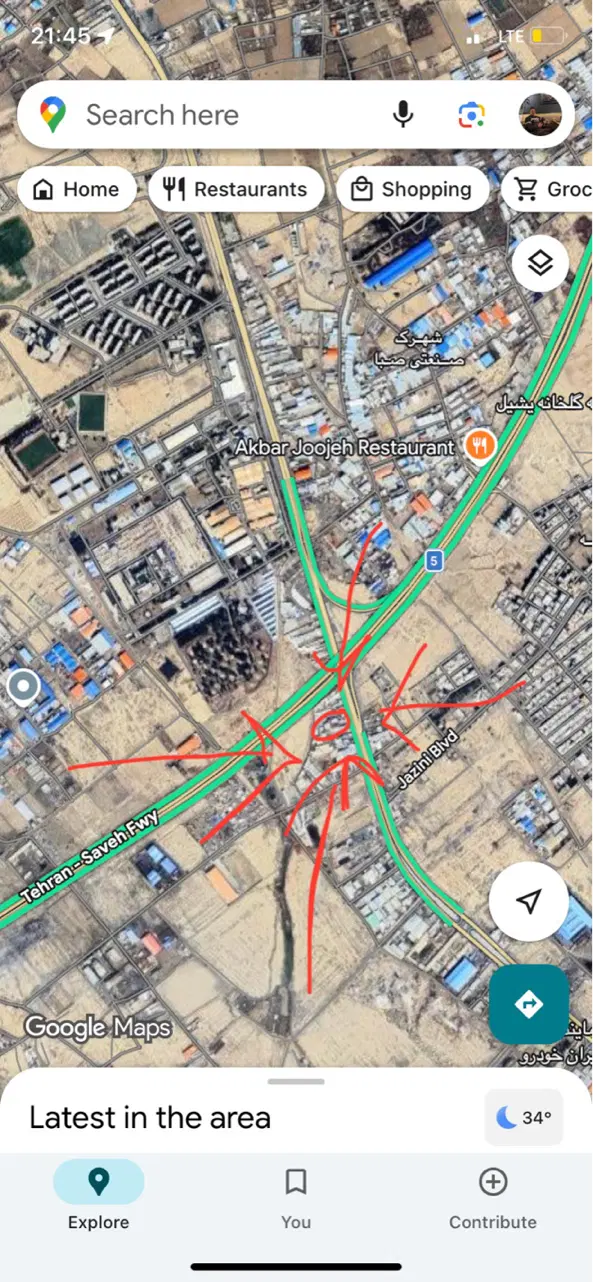Image resolution: width=593 pixels, height=1282 pixels.
Task: Switch to the Contribute tab
Action: click(493, 1198)
